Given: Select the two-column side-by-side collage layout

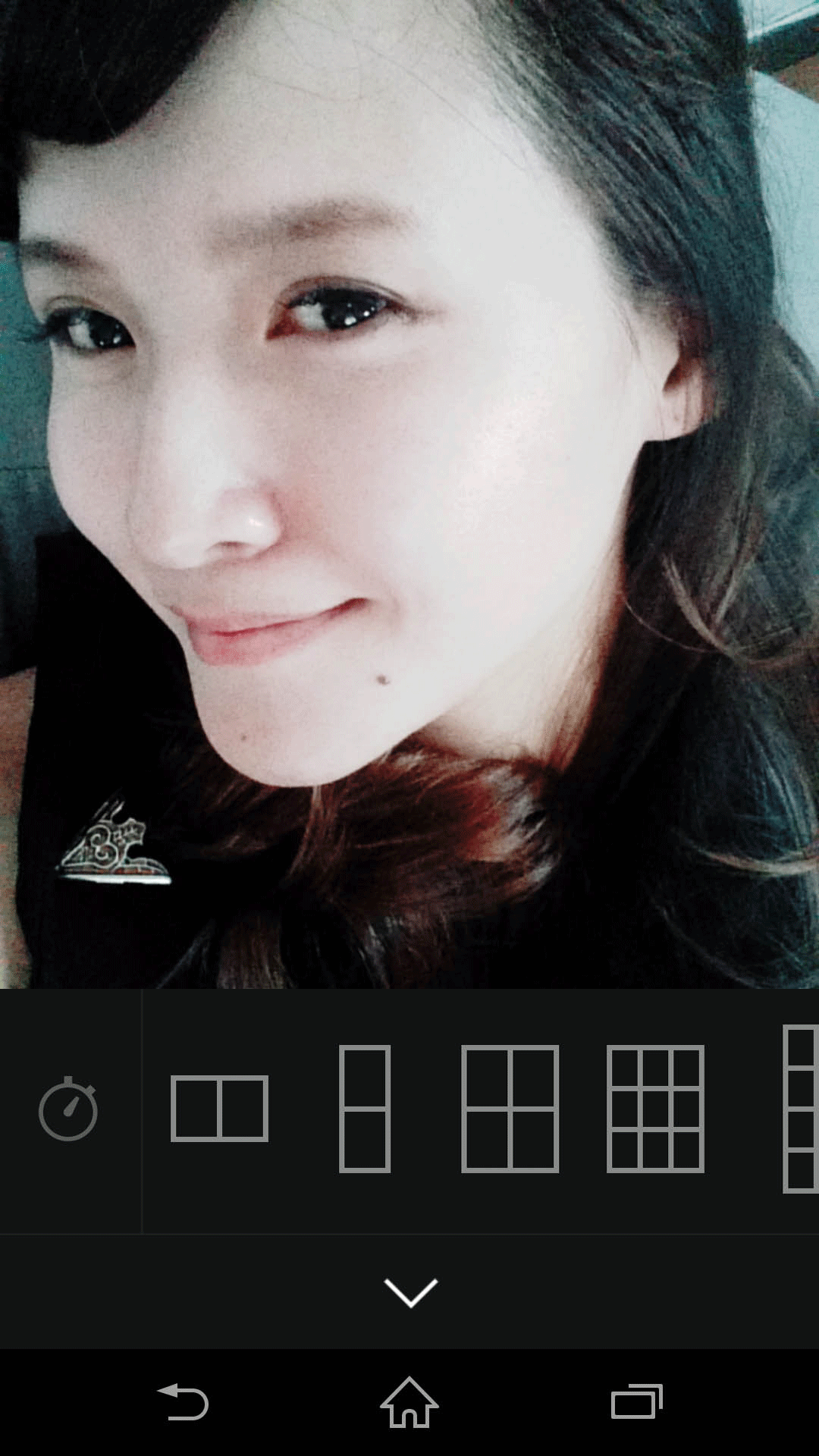Looking at the screenshot, I should pos(220,1109).
